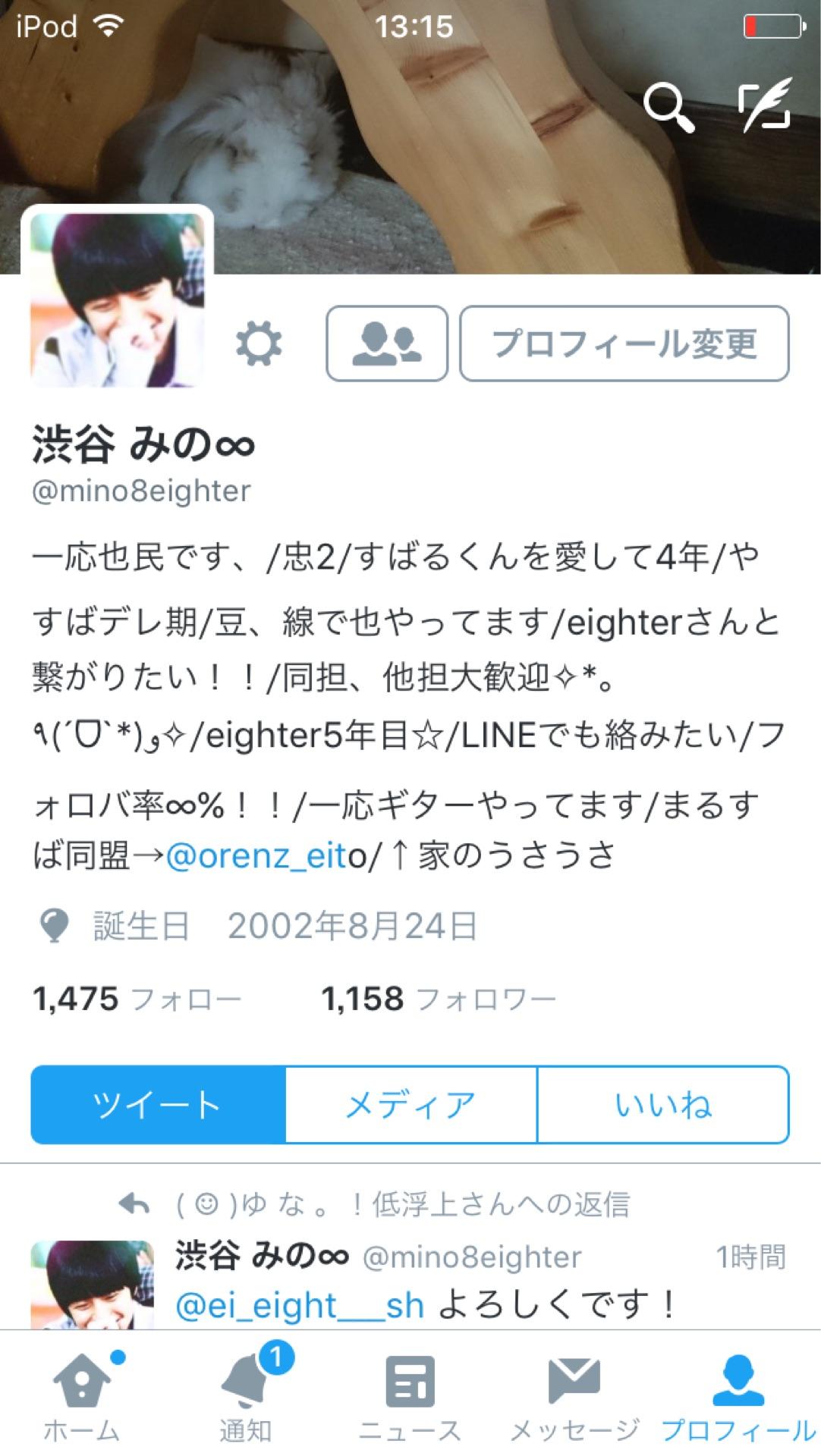Viewport: 821px width, 1456px height.
Task: Open the @ei_eight__sh mention in the tweet
Action: click(299, 1305)
